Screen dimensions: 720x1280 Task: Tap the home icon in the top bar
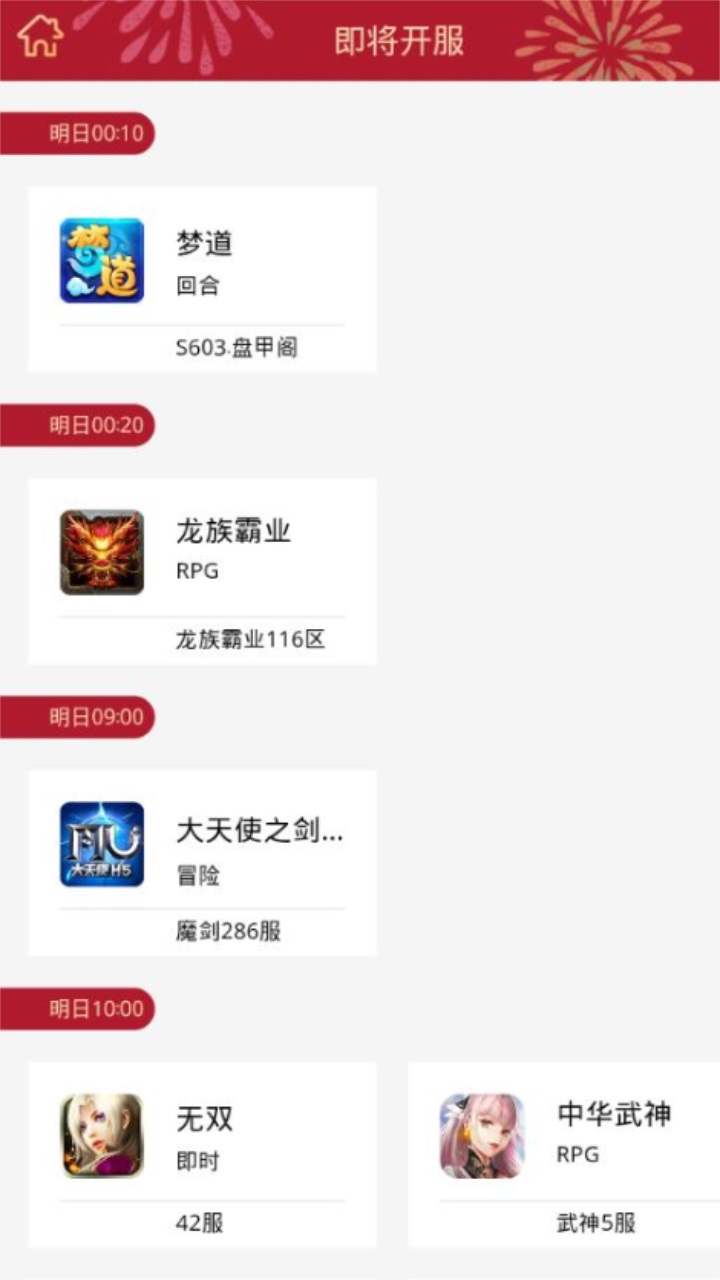coord(40,38)
